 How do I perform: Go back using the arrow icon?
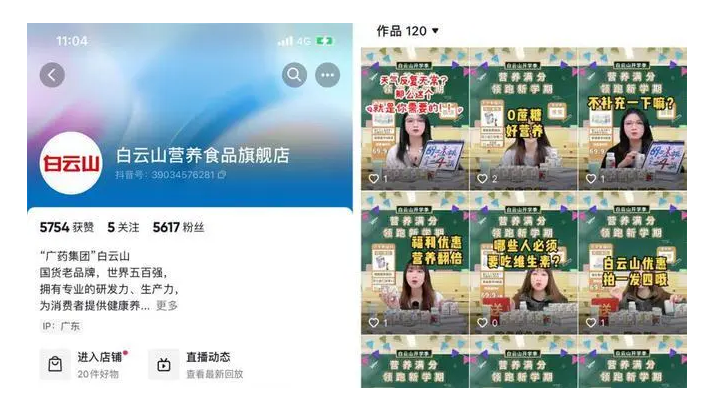coord(52,75)
